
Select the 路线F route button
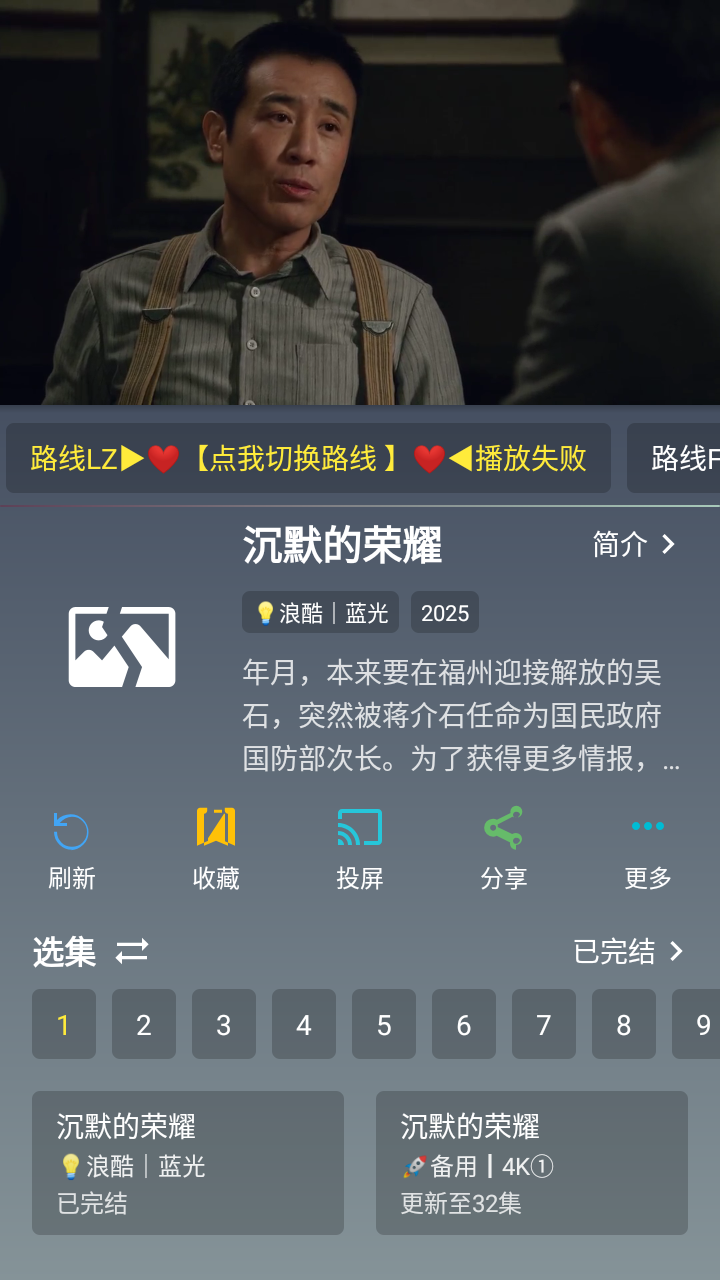click(690, 459)
